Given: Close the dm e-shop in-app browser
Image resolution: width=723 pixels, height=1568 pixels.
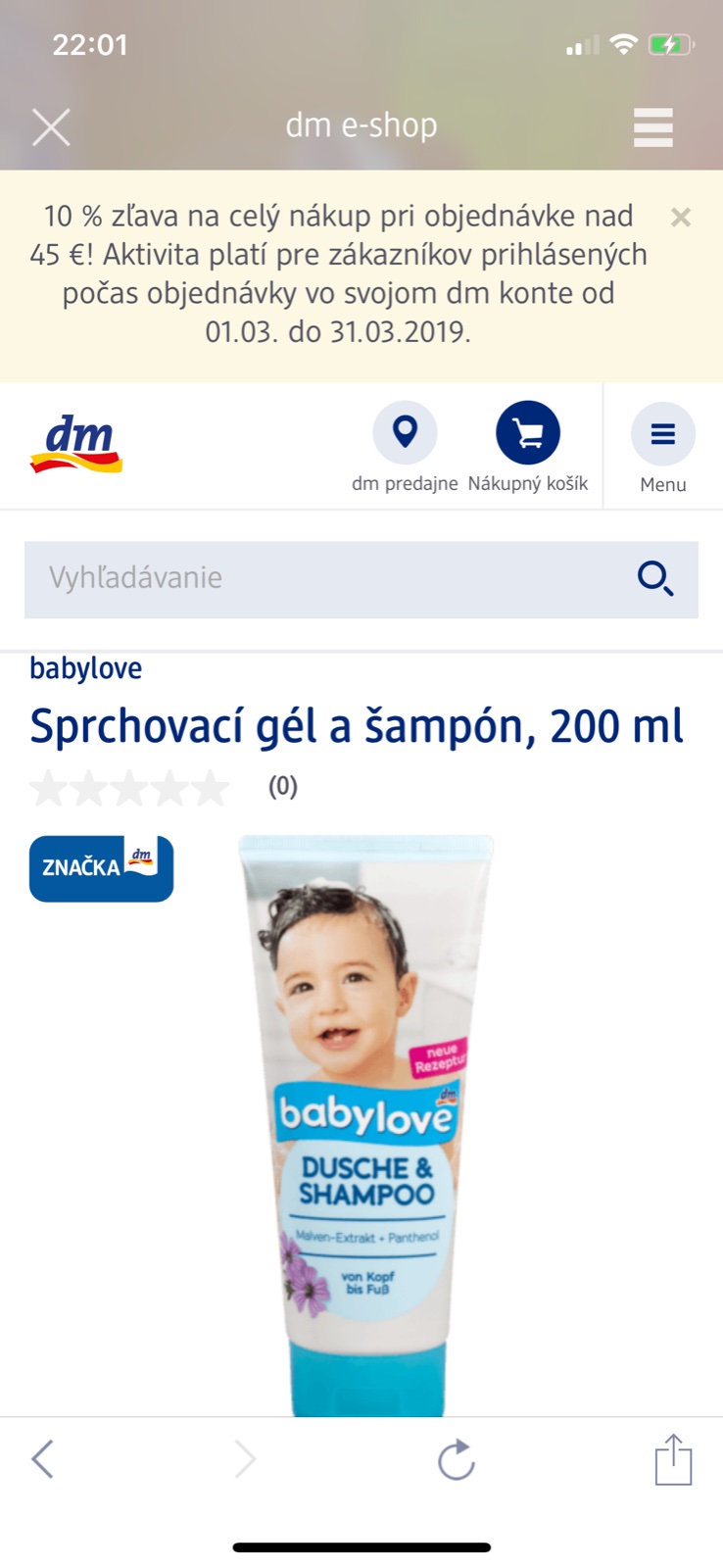Looking at the screenshot, I should click(x=51, y=127).
